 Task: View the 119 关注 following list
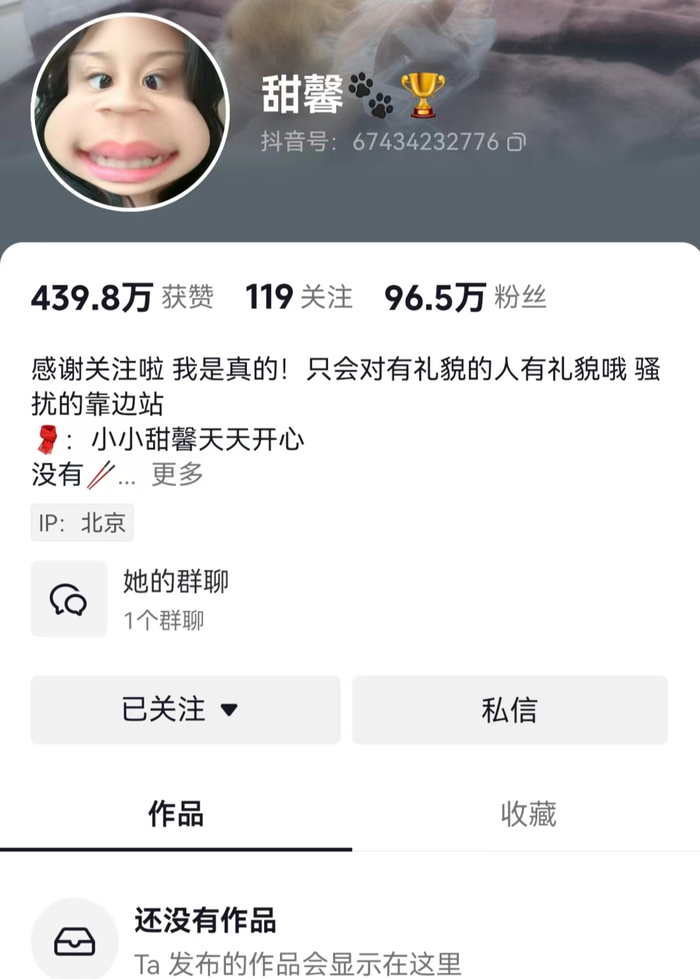coord(299,297)
